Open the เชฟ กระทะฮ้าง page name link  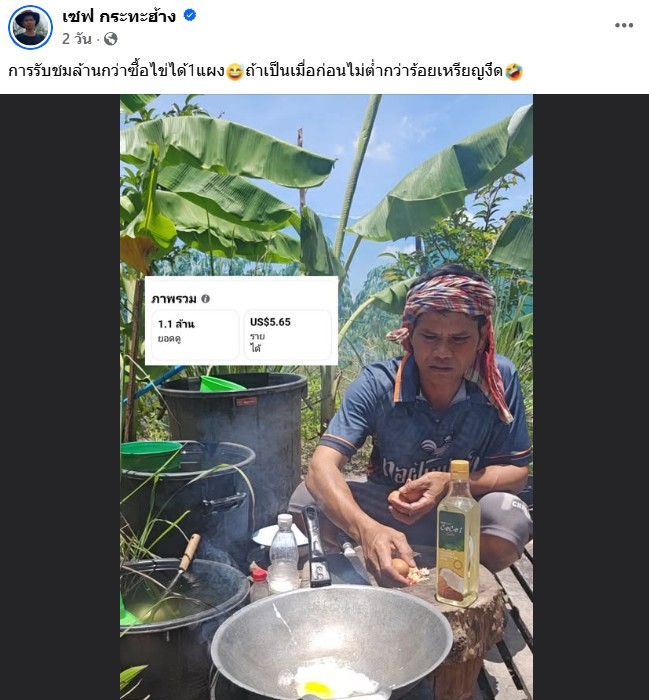[119, 16]
